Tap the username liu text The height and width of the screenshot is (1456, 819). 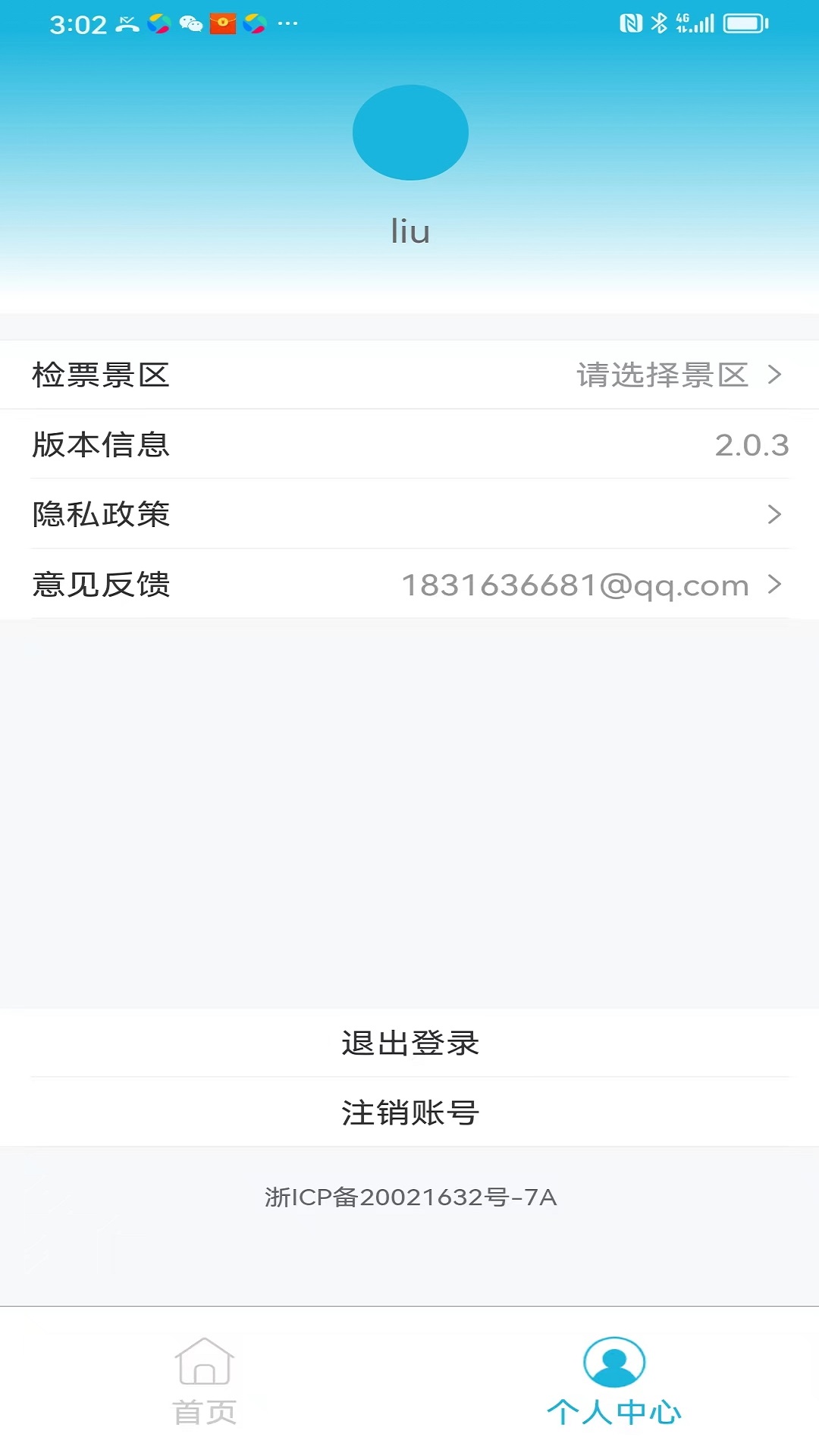click(x=409, y=231)
